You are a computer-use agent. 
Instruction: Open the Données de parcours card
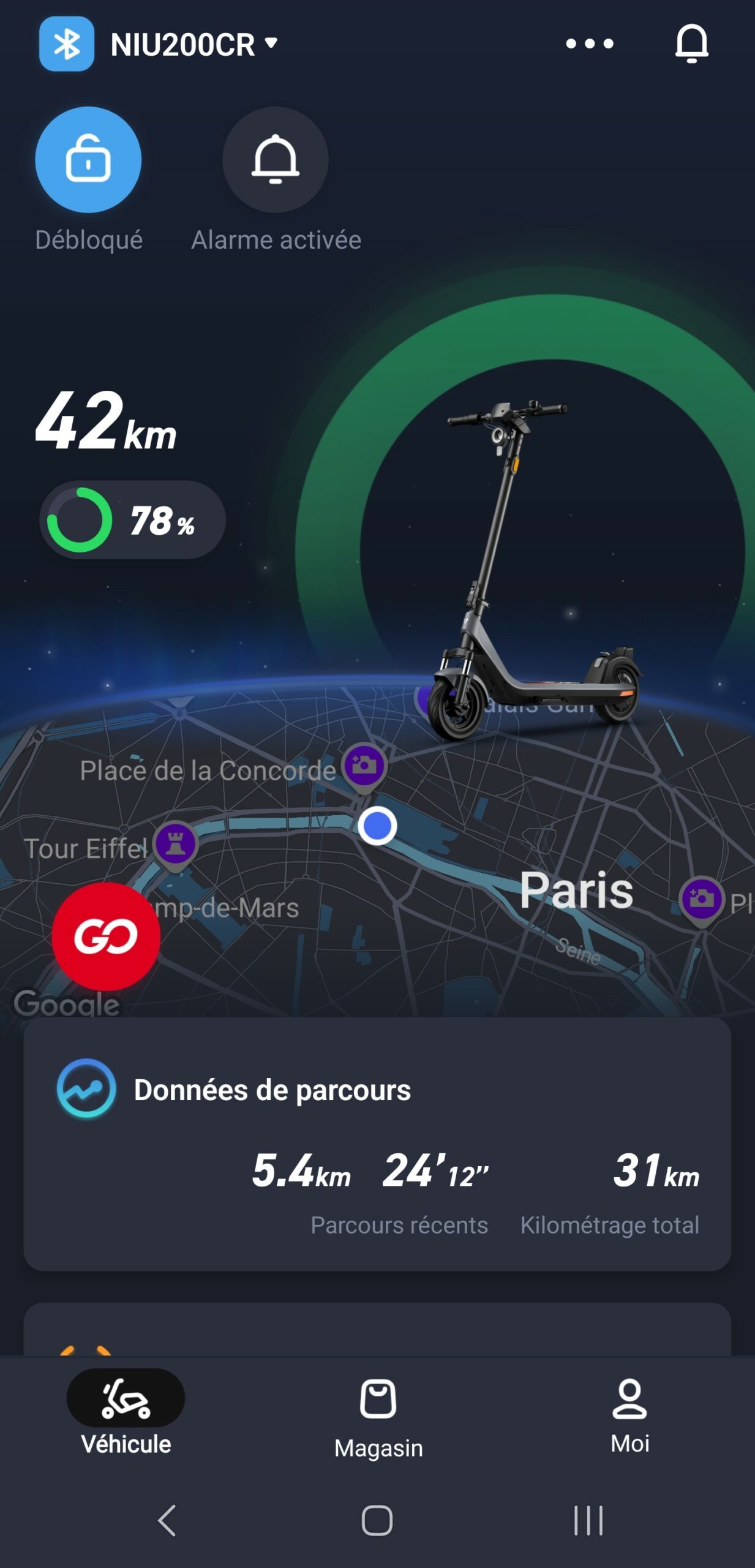377,1144
